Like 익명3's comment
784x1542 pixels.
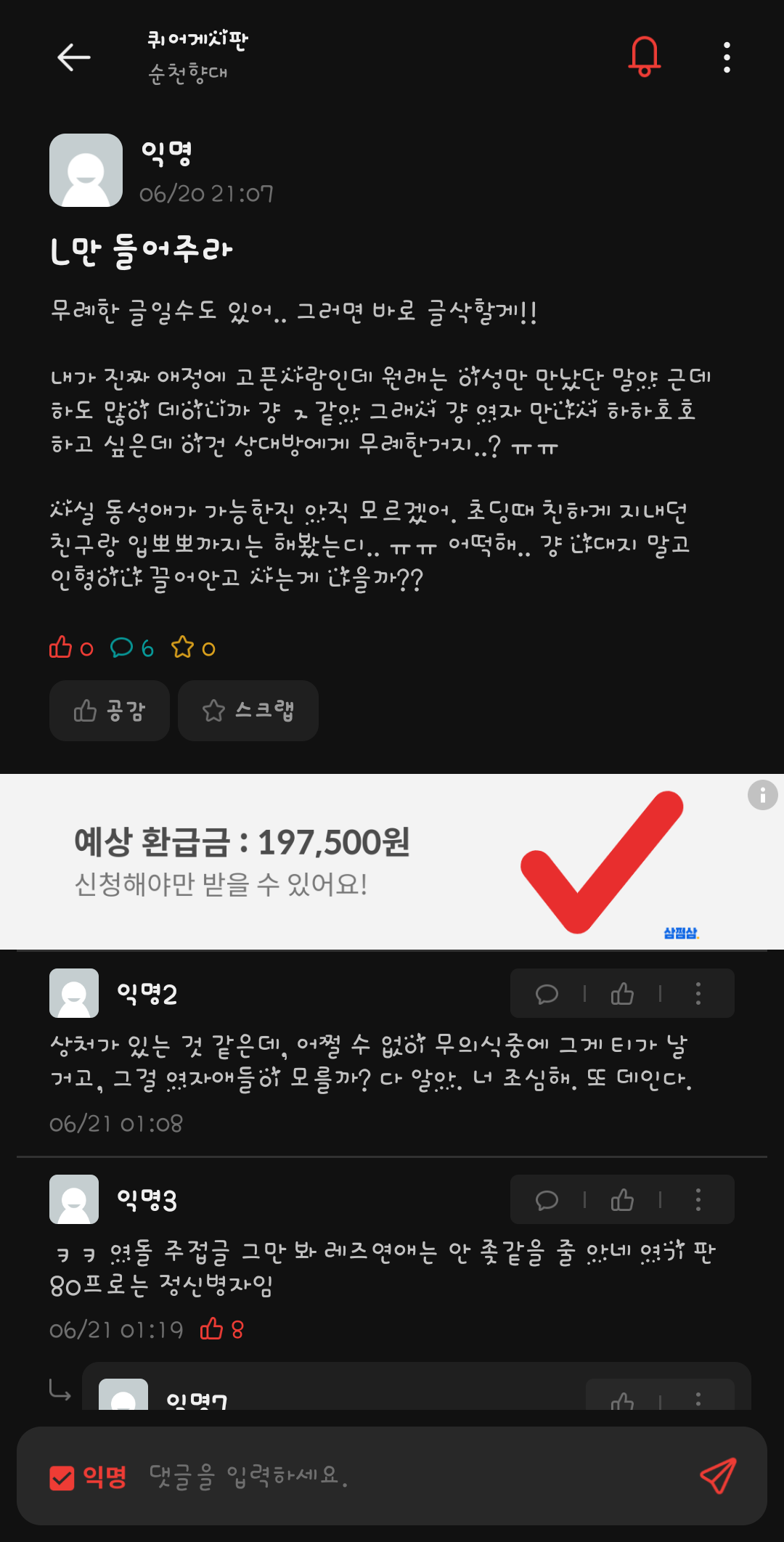pyautogui.click(x=622, y=1200)
